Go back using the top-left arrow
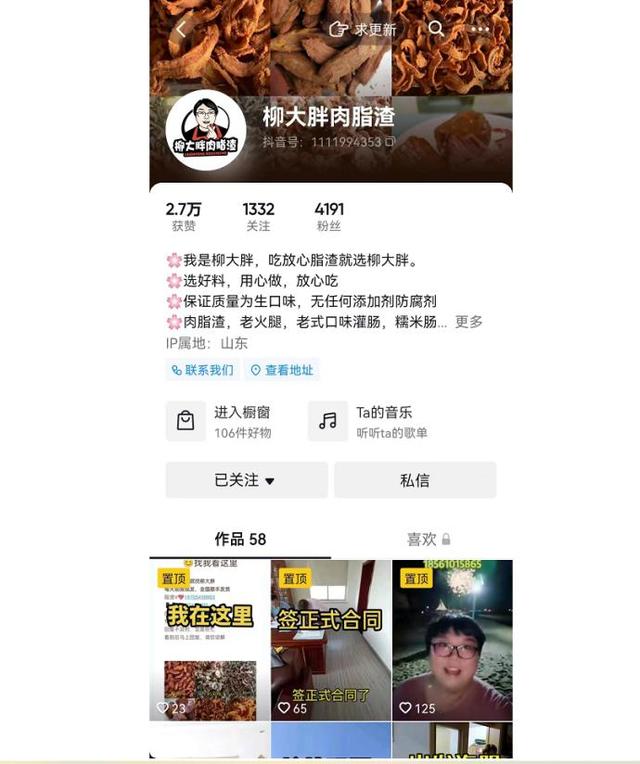 [181, 29]
